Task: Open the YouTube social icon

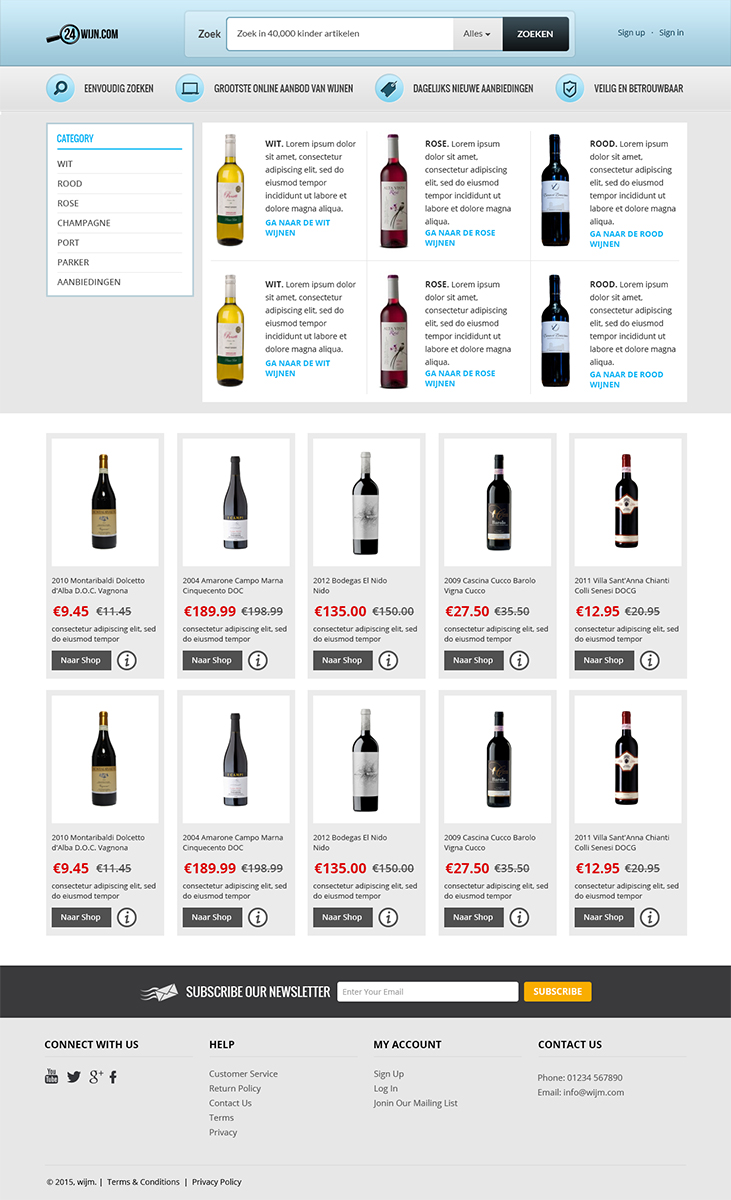Action: (52, 1076)
